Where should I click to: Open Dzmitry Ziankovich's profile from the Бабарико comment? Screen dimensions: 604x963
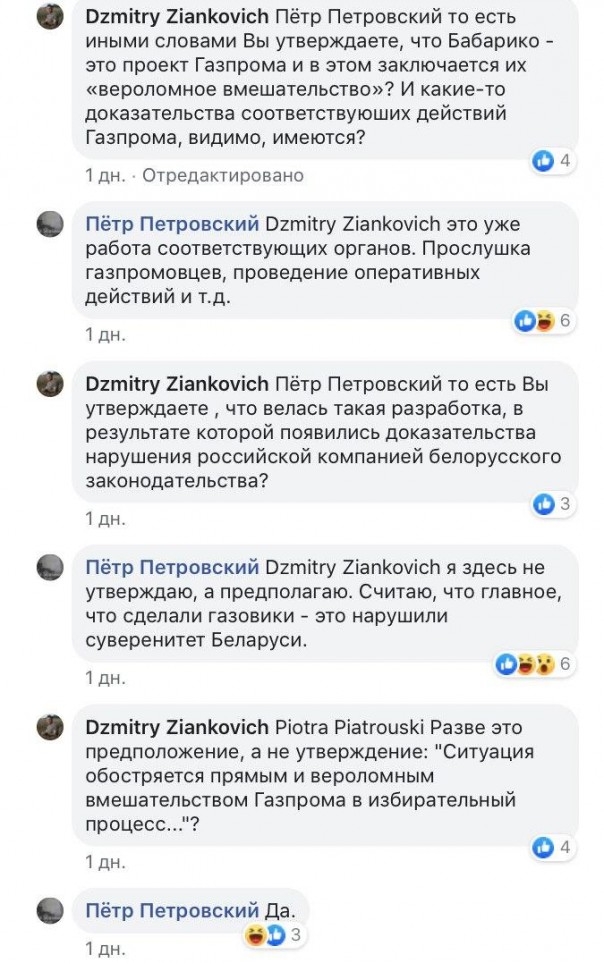pos(176,17)
